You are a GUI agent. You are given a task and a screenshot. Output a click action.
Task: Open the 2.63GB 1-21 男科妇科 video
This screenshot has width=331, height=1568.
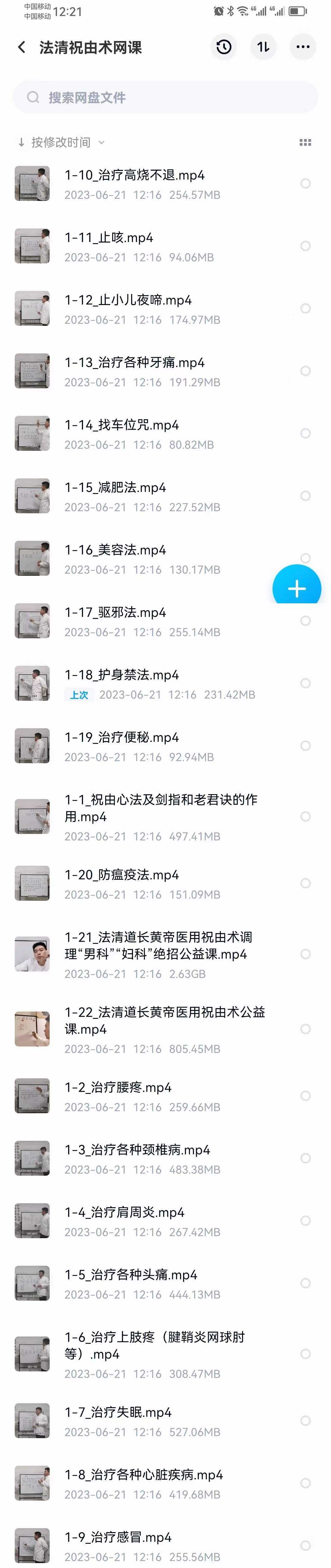[158, 946]
